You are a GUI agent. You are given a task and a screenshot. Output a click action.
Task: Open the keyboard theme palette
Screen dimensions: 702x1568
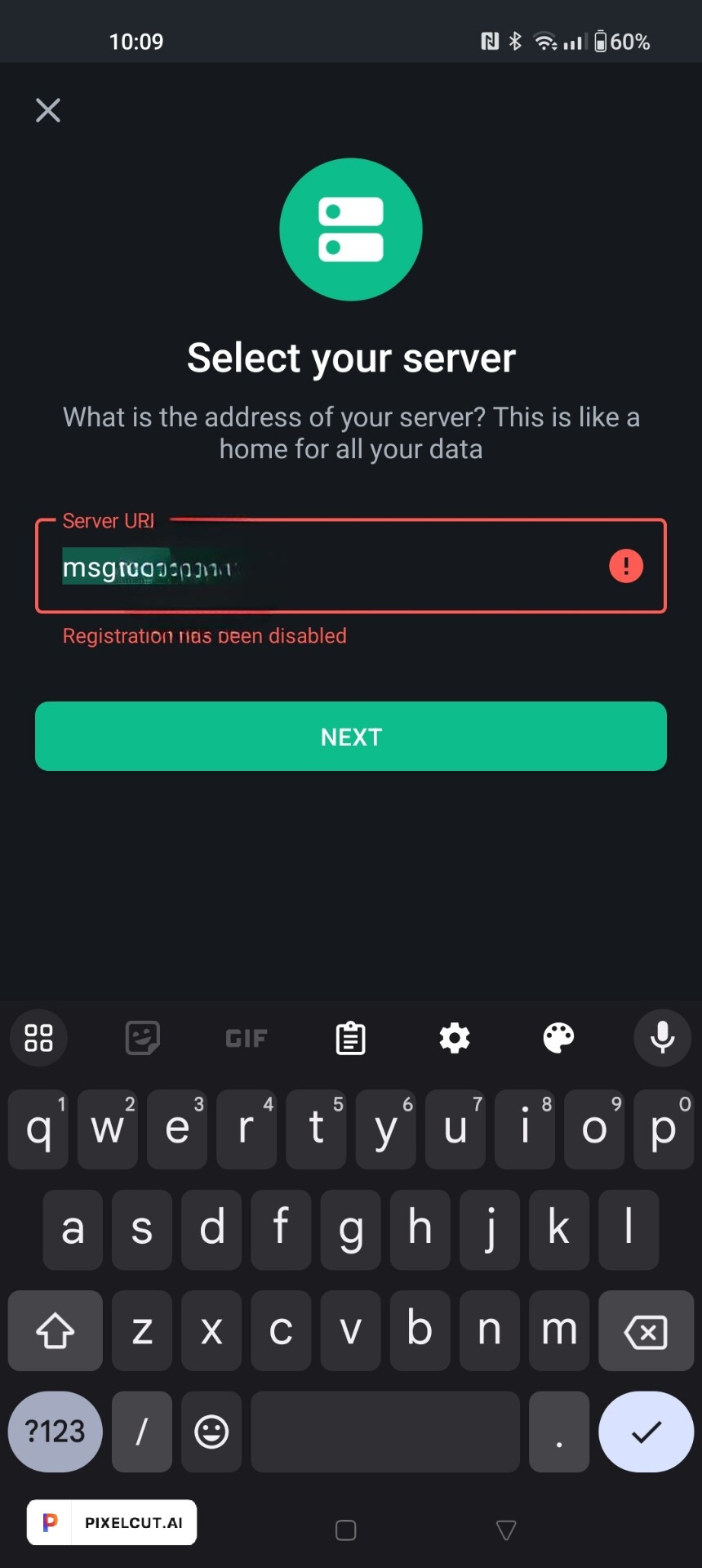(x=559, y=1038)
